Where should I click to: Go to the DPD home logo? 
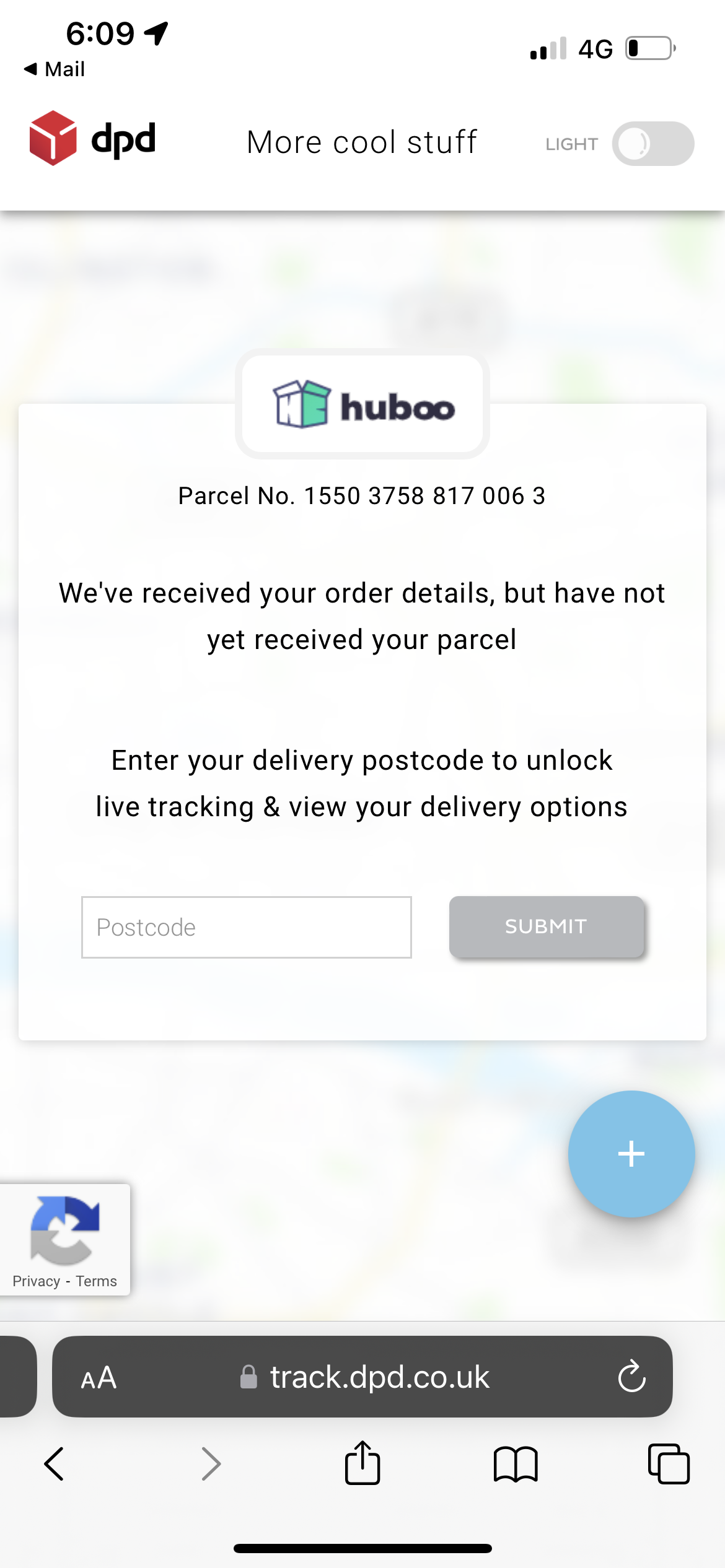click(x=93, y=138)
